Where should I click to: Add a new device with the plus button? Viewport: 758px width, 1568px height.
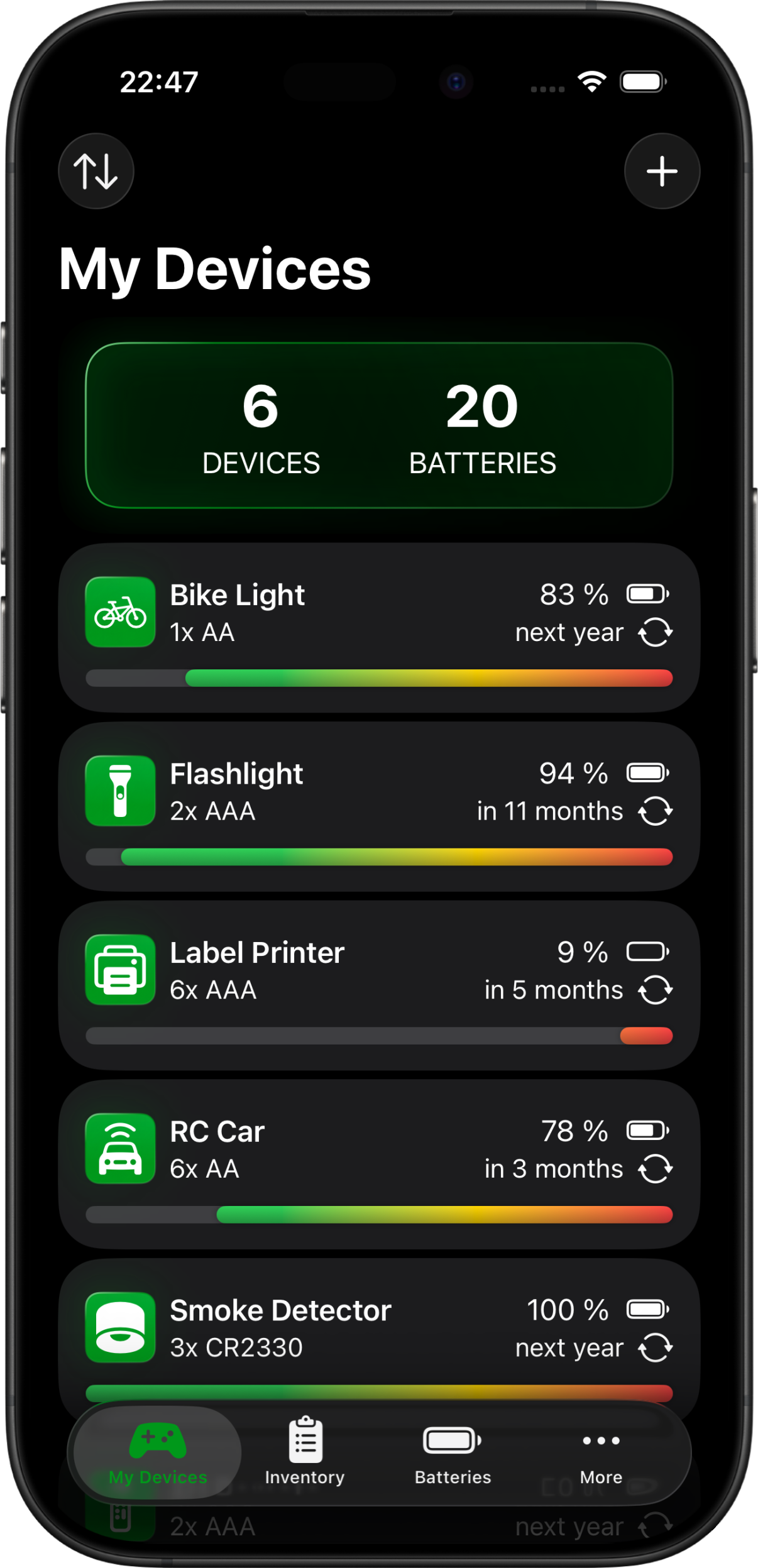[662, 171]
